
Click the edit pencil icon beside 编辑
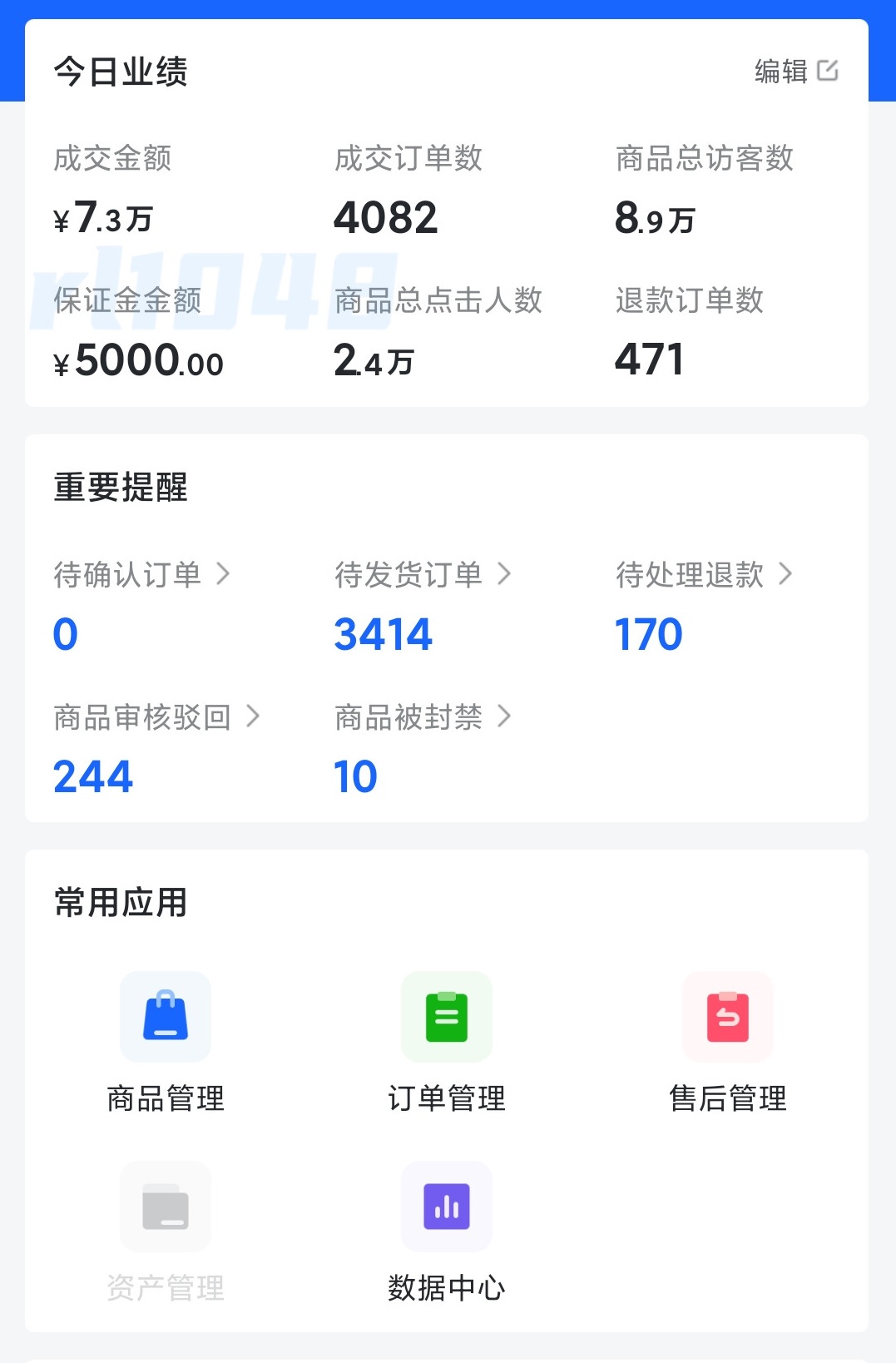pyautogui.click(x=827, y=72)
